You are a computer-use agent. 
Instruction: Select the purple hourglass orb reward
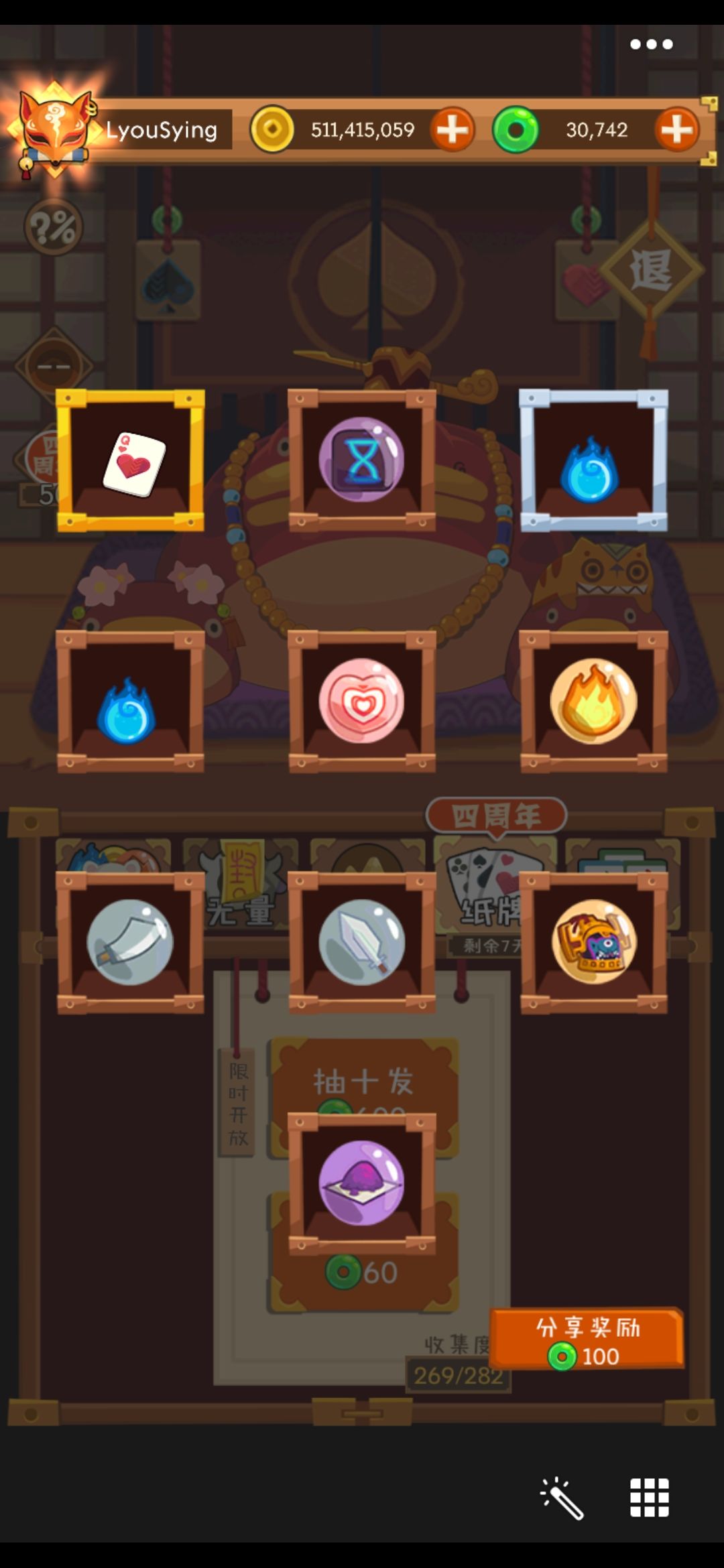(x=362, y=460)
